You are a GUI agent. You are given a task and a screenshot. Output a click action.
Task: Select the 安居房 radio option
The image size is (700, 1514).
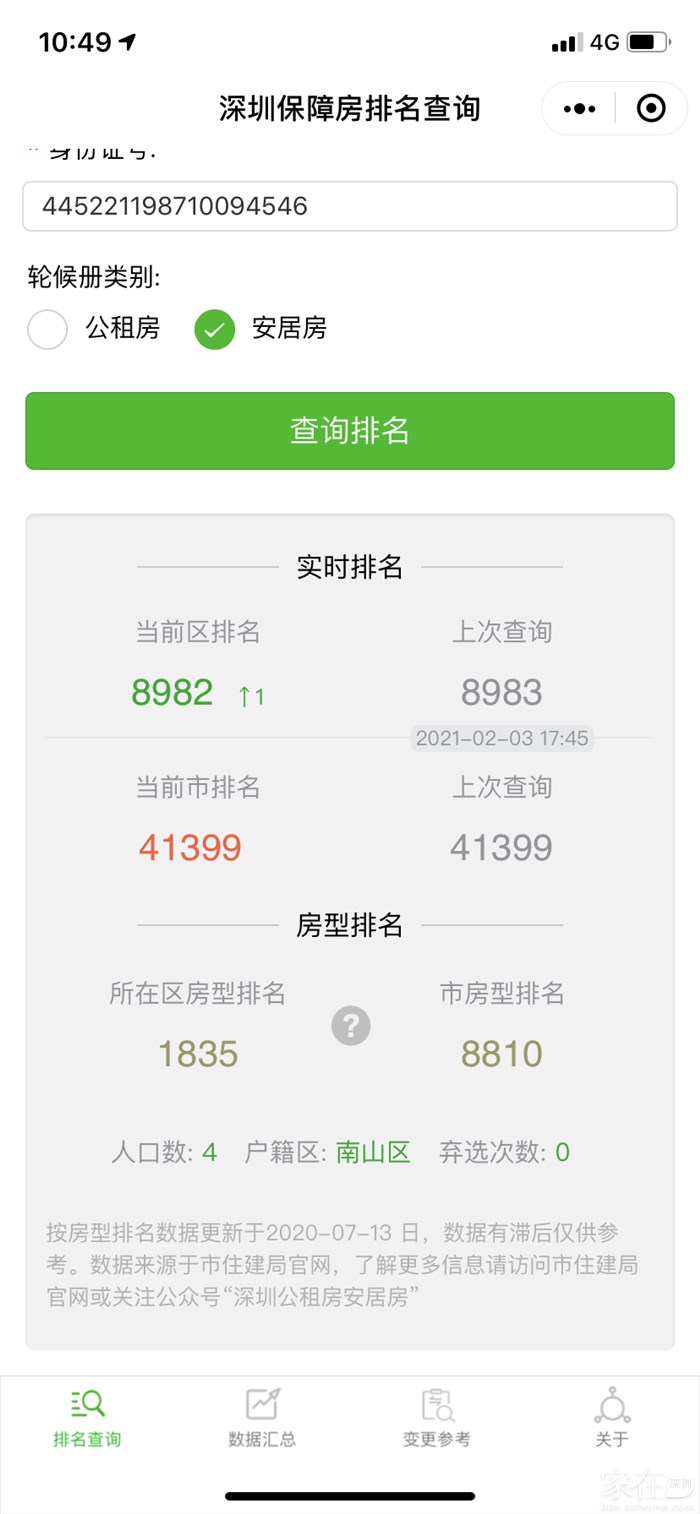point(215,329)
